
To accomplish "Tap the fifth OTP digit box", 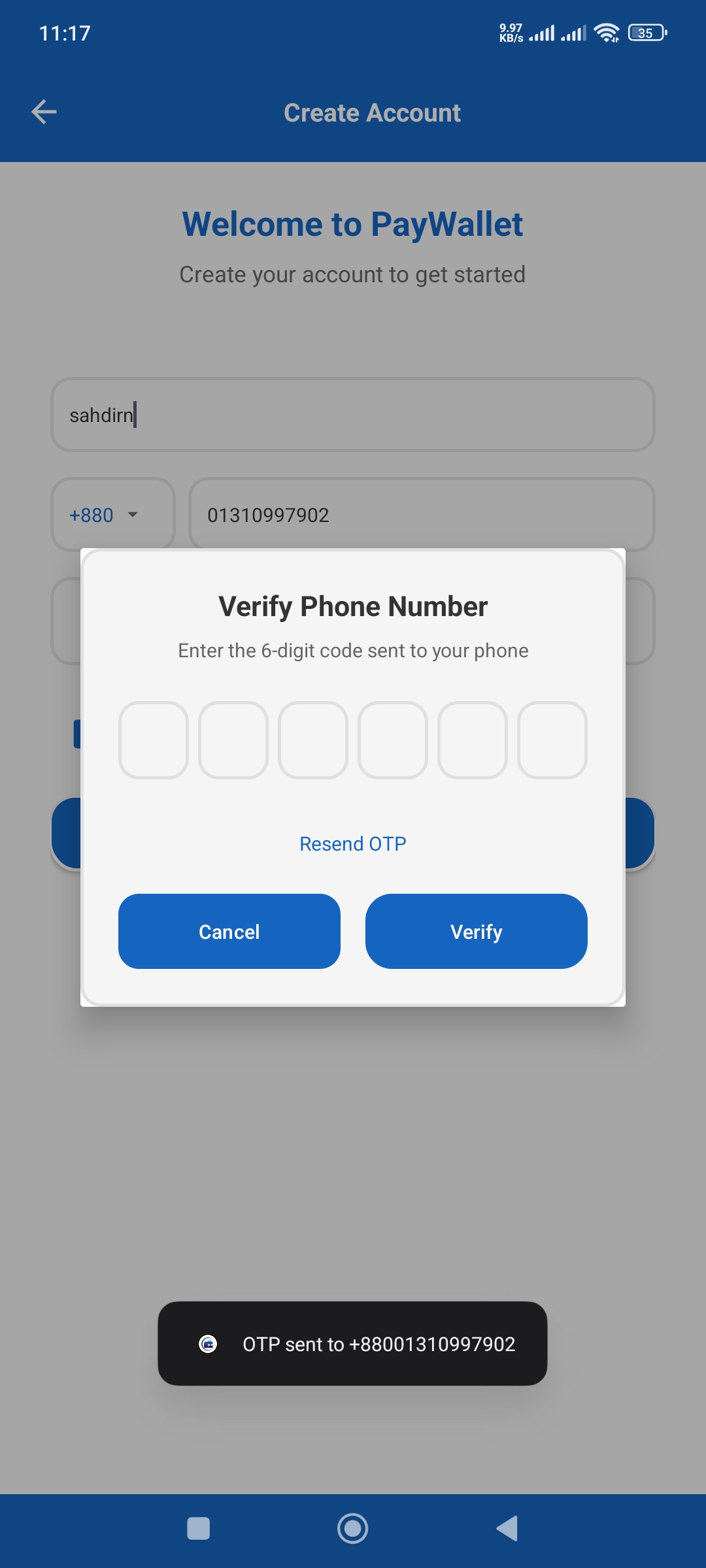I will [473, 740].
